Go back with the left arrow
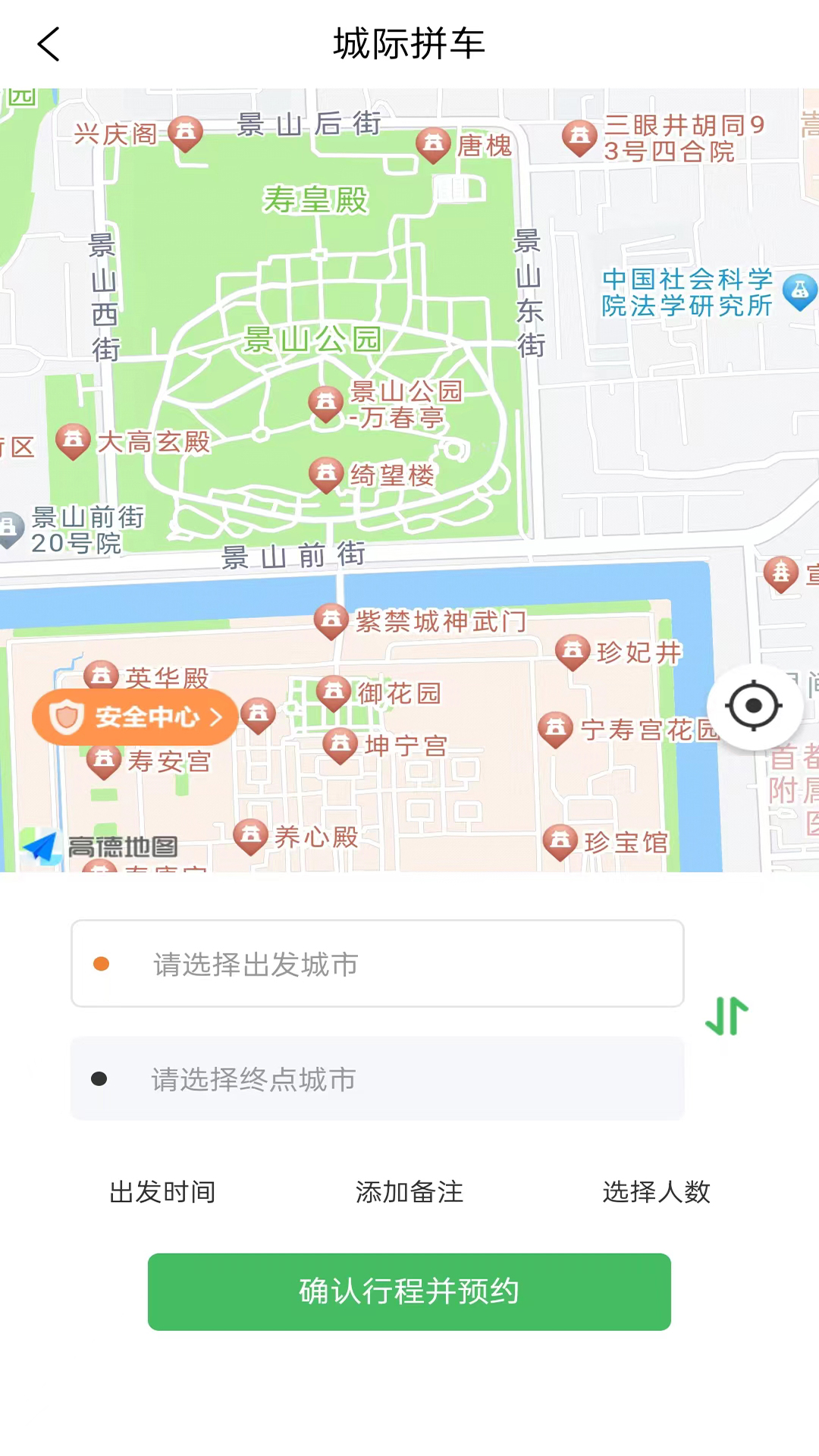Viewport: 819px width, 1456px height. point(49,44)
